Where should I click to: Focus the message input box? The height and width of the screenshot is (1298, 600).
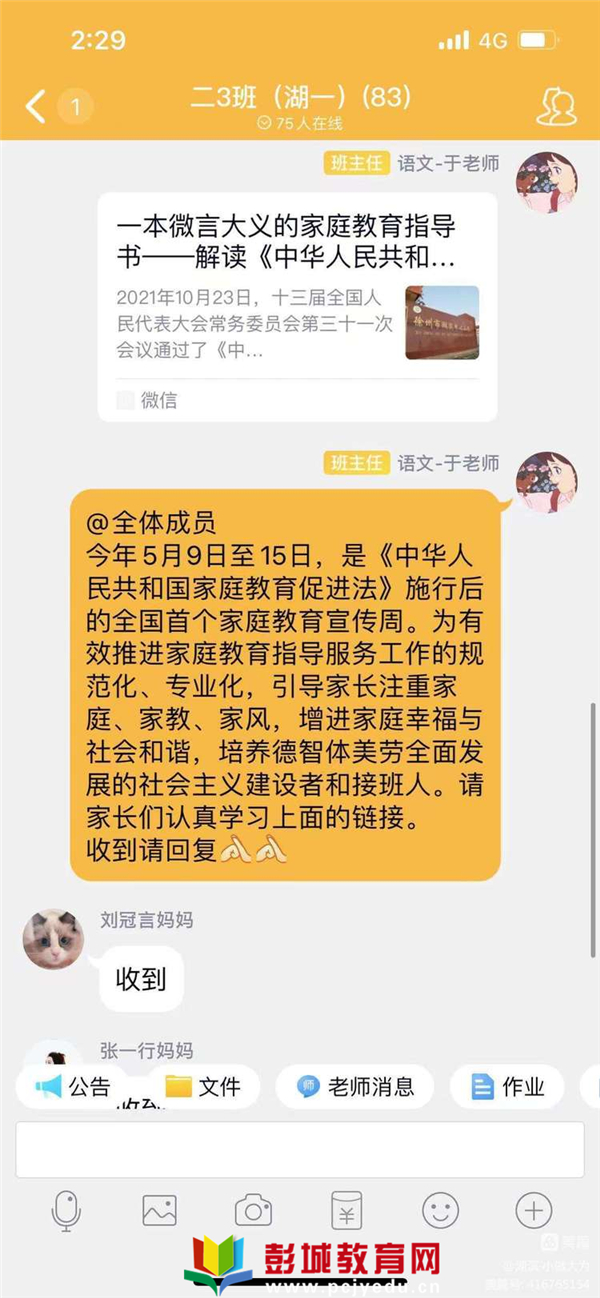pyautogui.click(x=299, y=1149)
